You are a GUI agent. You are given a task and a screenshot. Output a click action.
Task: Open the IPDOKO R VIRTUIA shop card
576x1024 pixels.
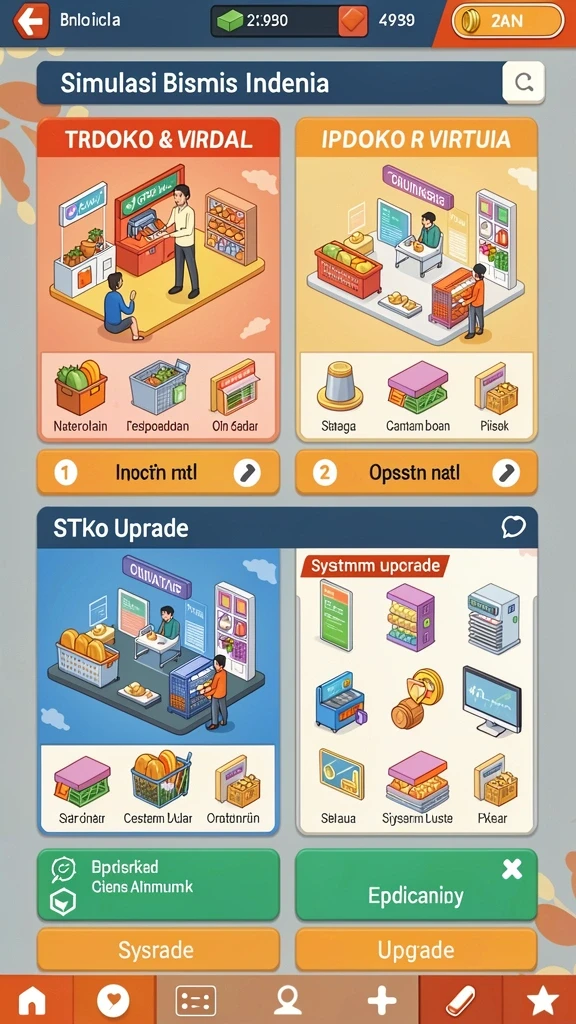(x=417, y=280)
